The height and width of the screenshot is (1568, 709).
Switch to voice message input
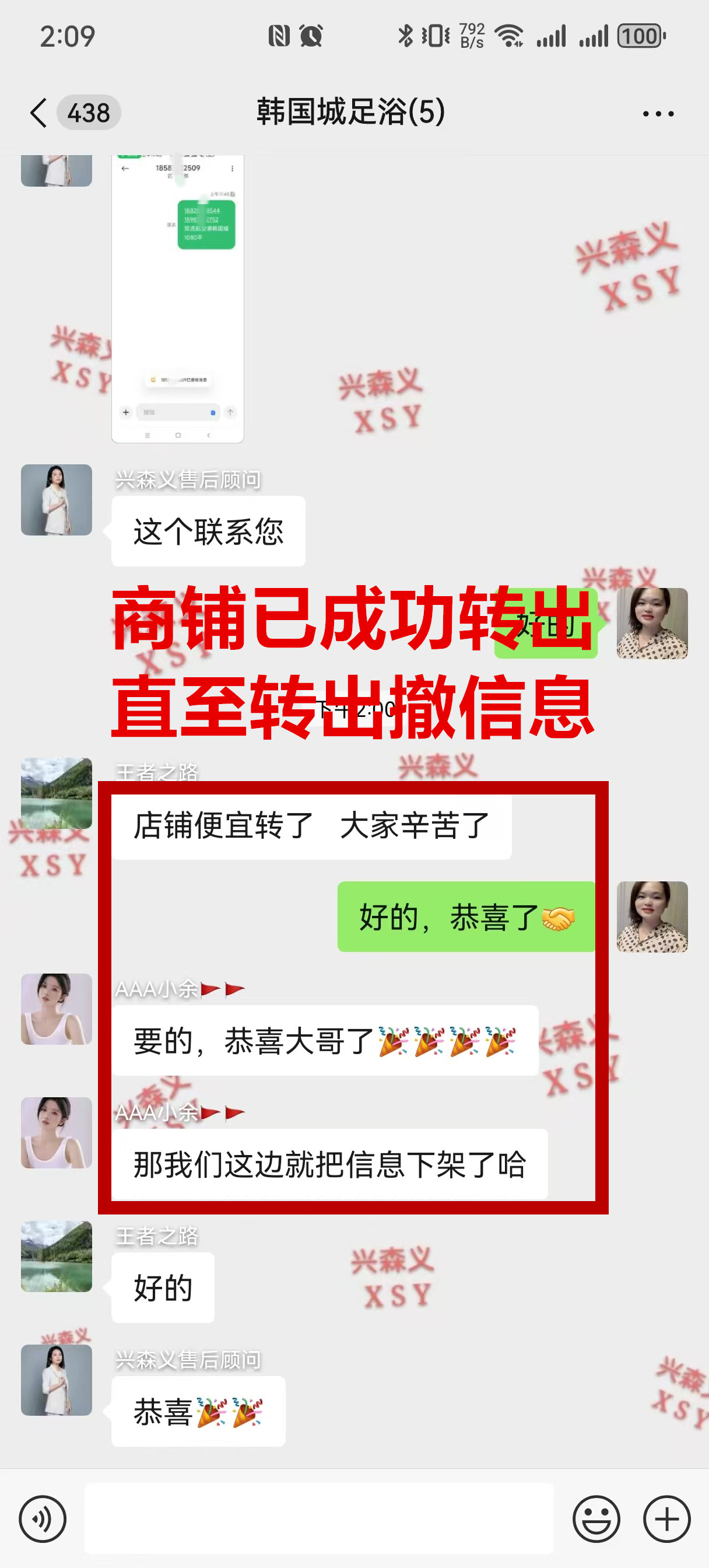(42, 1518)
